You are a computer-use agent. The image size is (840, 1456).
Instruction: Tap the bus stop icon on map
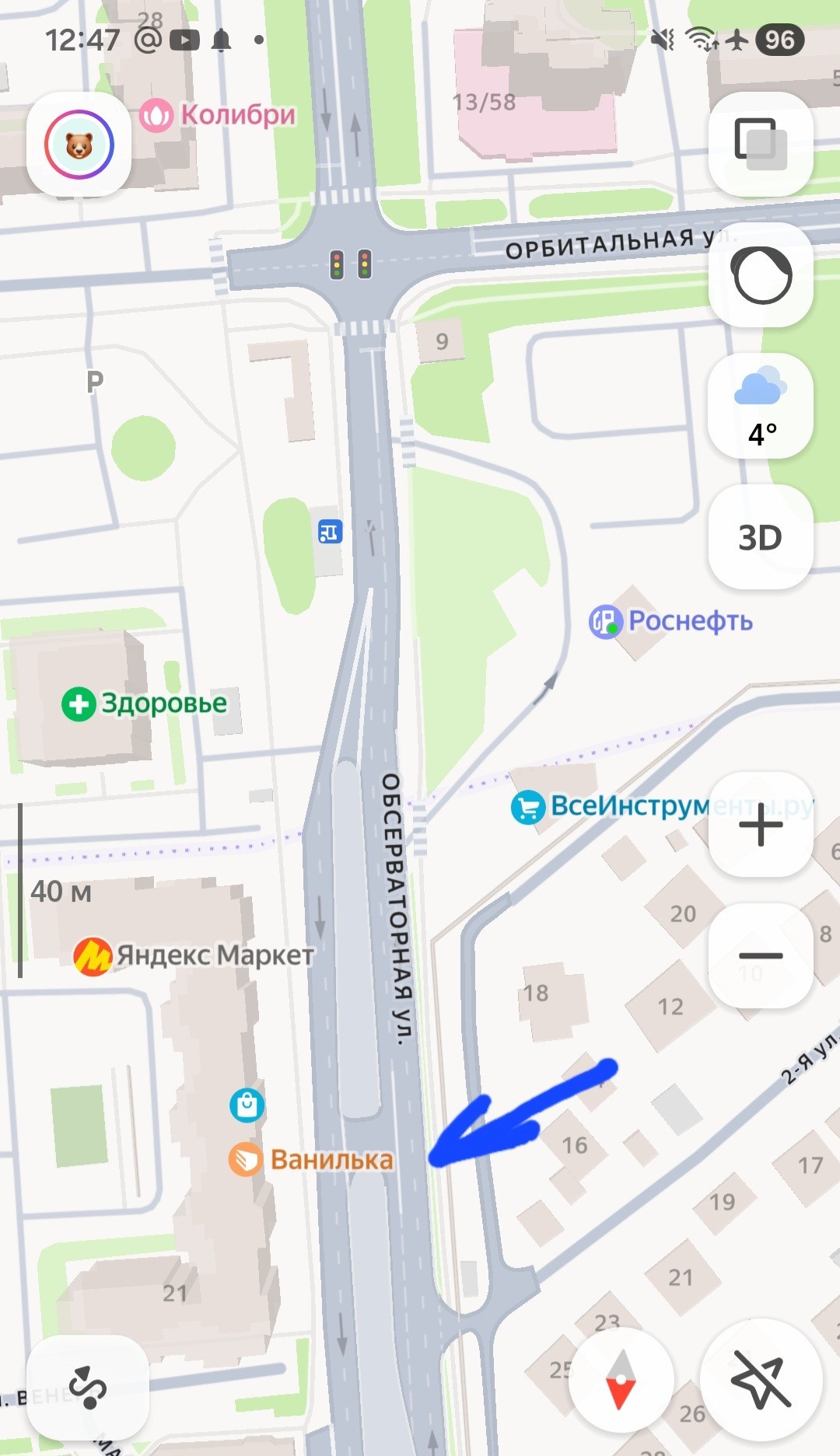(x=330, y=532)
